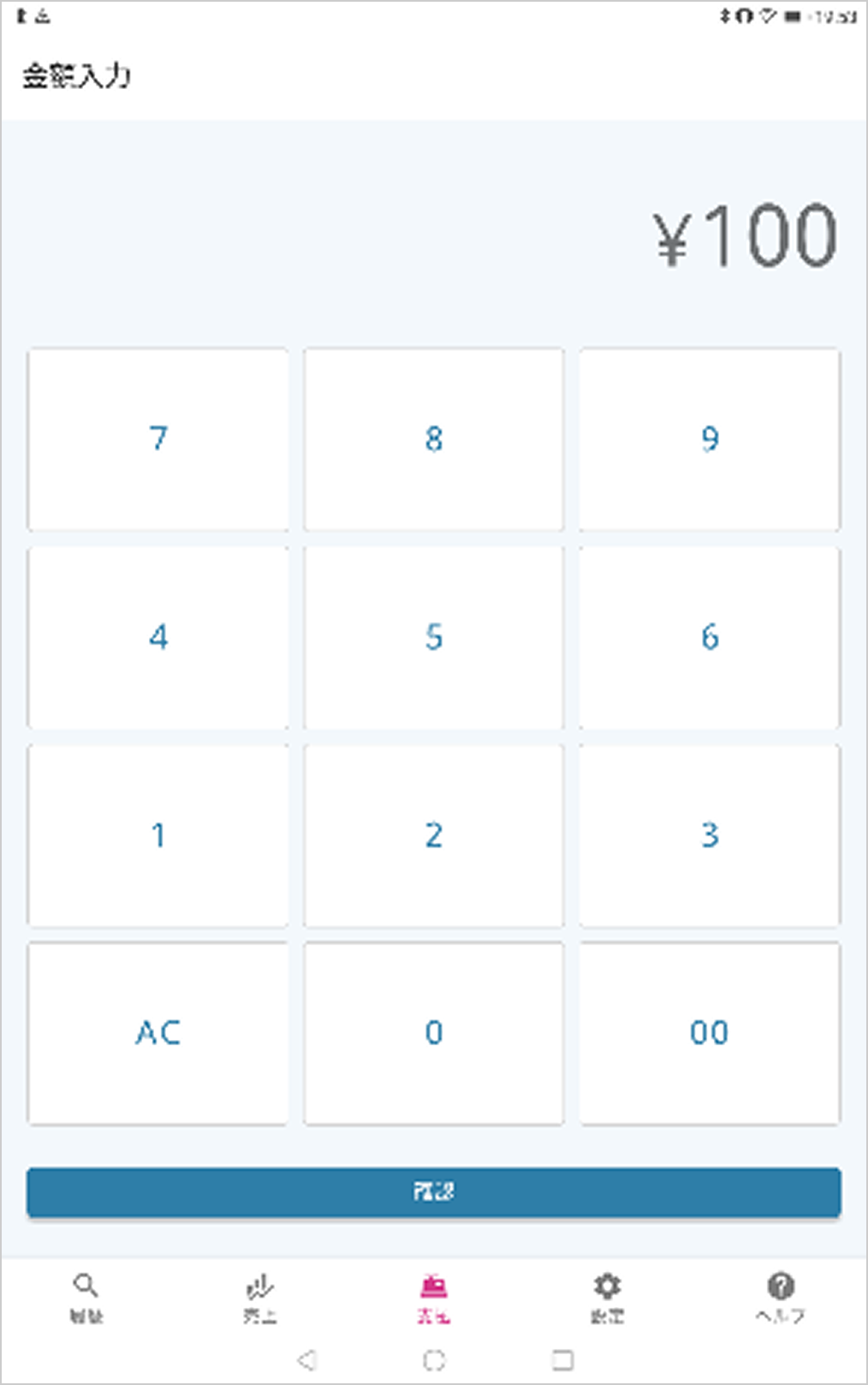The width and height of the screenshot is (868, 1385).
Task: Open the search tab with magnifier icon
Action: 86,1296
